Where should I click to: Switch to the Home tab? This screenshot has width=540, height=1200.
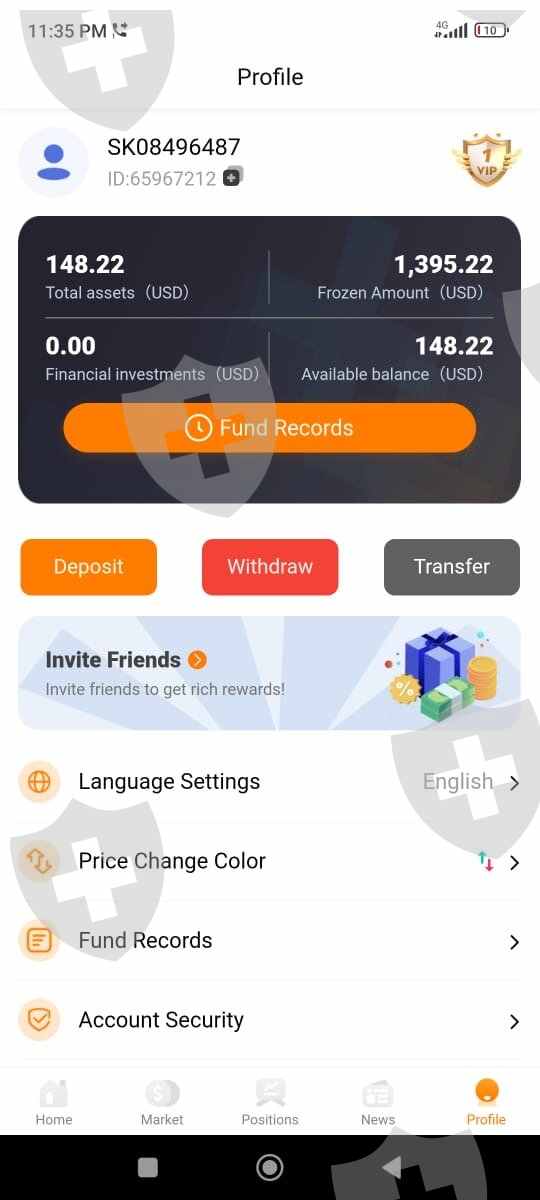(54, 1102)
